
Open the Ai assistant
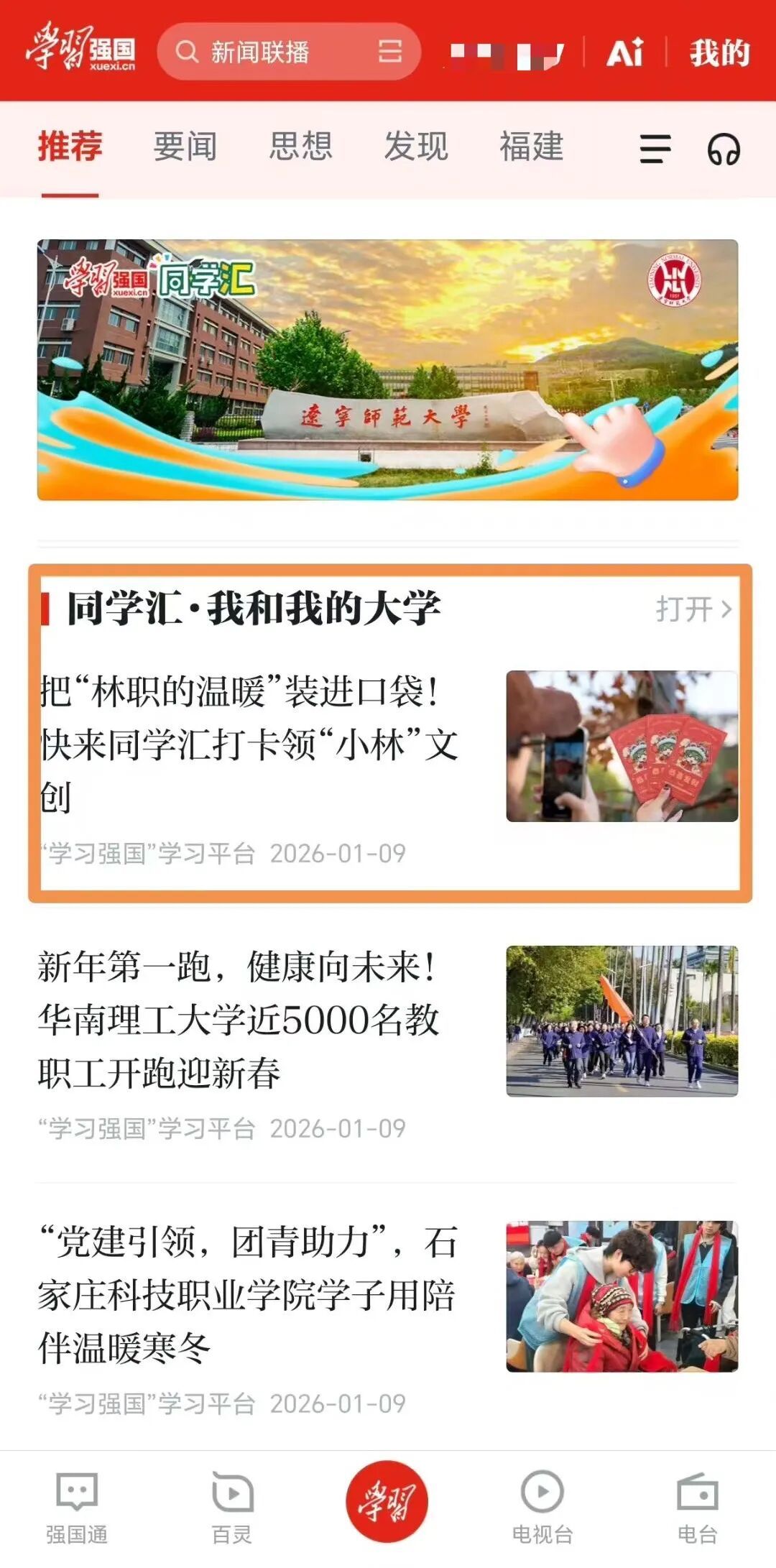pyautogui.click(x=624, y=52)
